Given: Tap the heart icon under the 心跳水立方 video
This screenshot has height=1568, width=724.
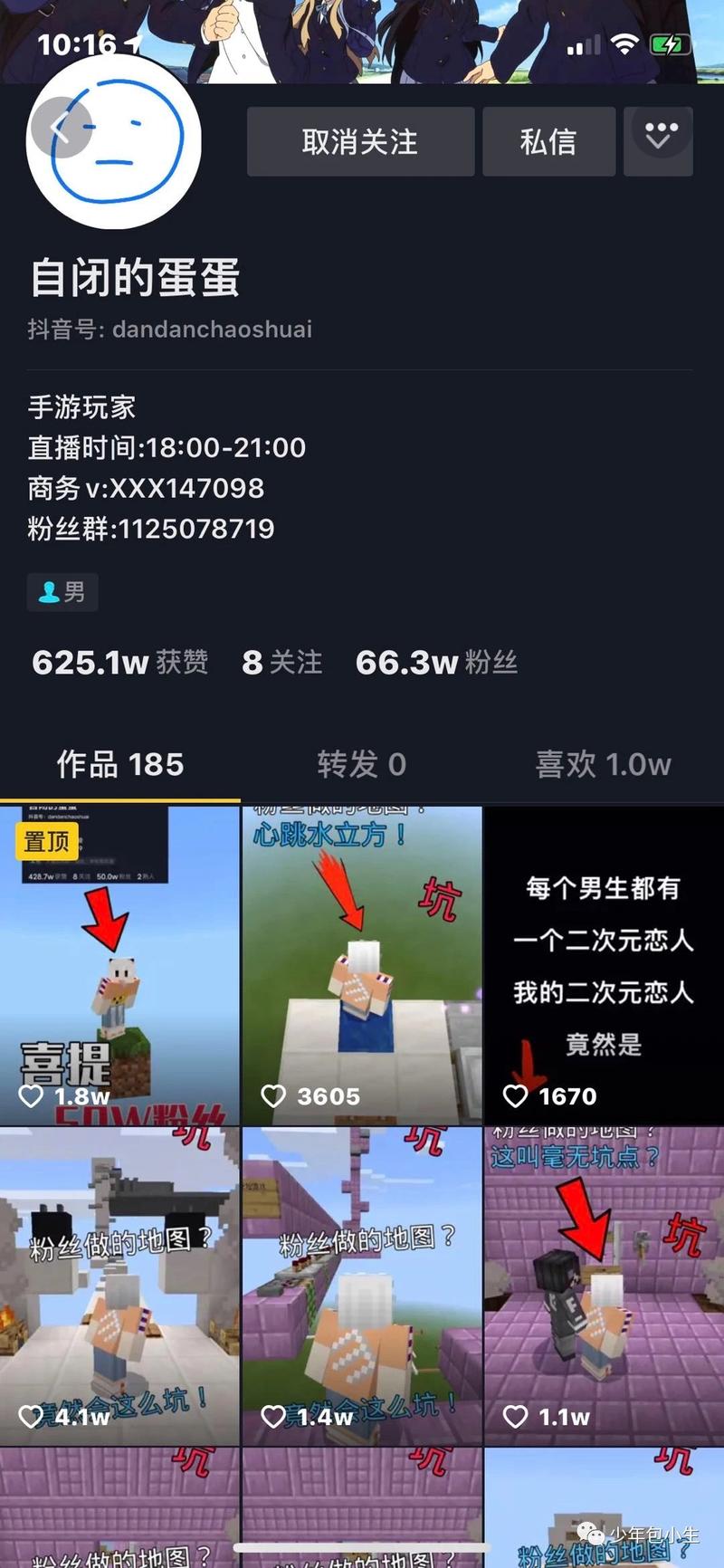Looking at the screenshot, I should point(275,1095).
